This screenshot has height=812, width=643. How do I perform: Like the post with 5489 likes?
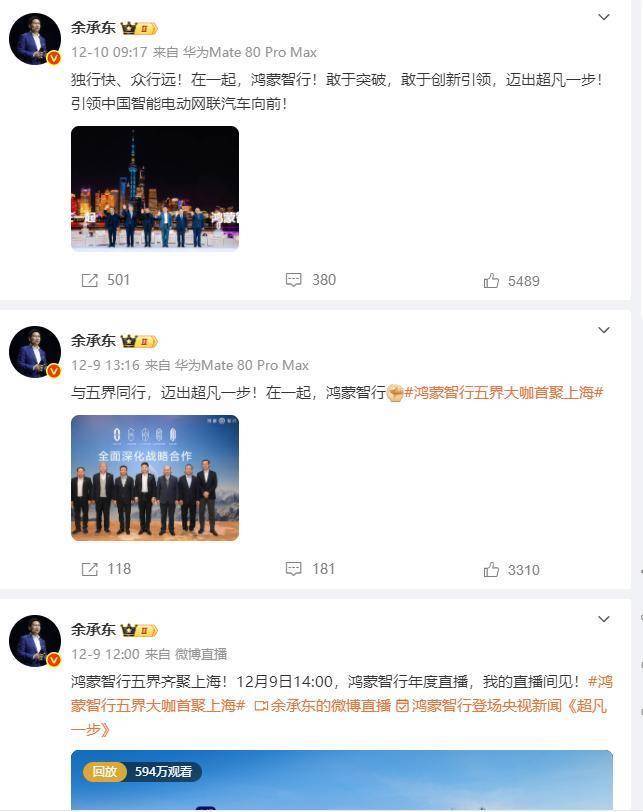511,281
